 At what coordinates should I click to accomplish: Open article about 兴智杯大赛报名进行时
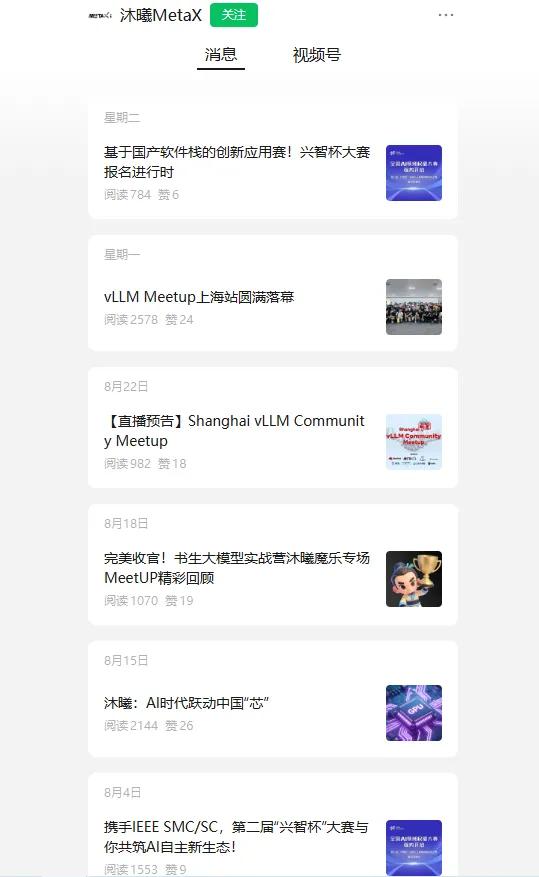[273, 158]
